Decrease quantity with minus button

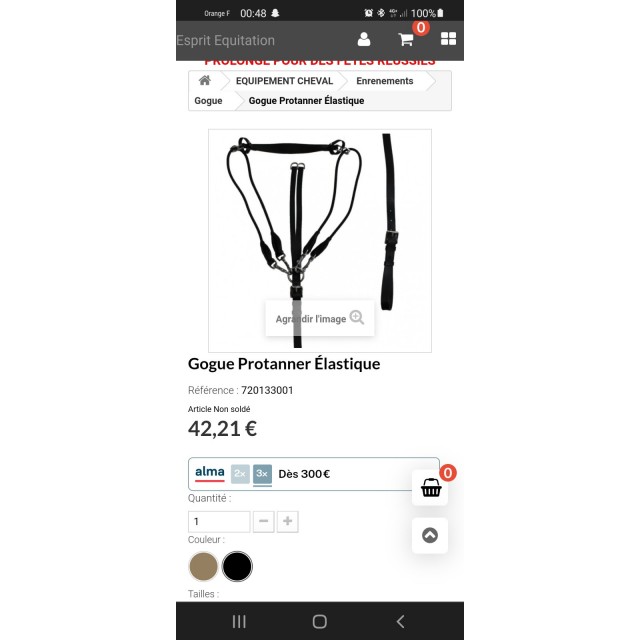pos(263,521)
